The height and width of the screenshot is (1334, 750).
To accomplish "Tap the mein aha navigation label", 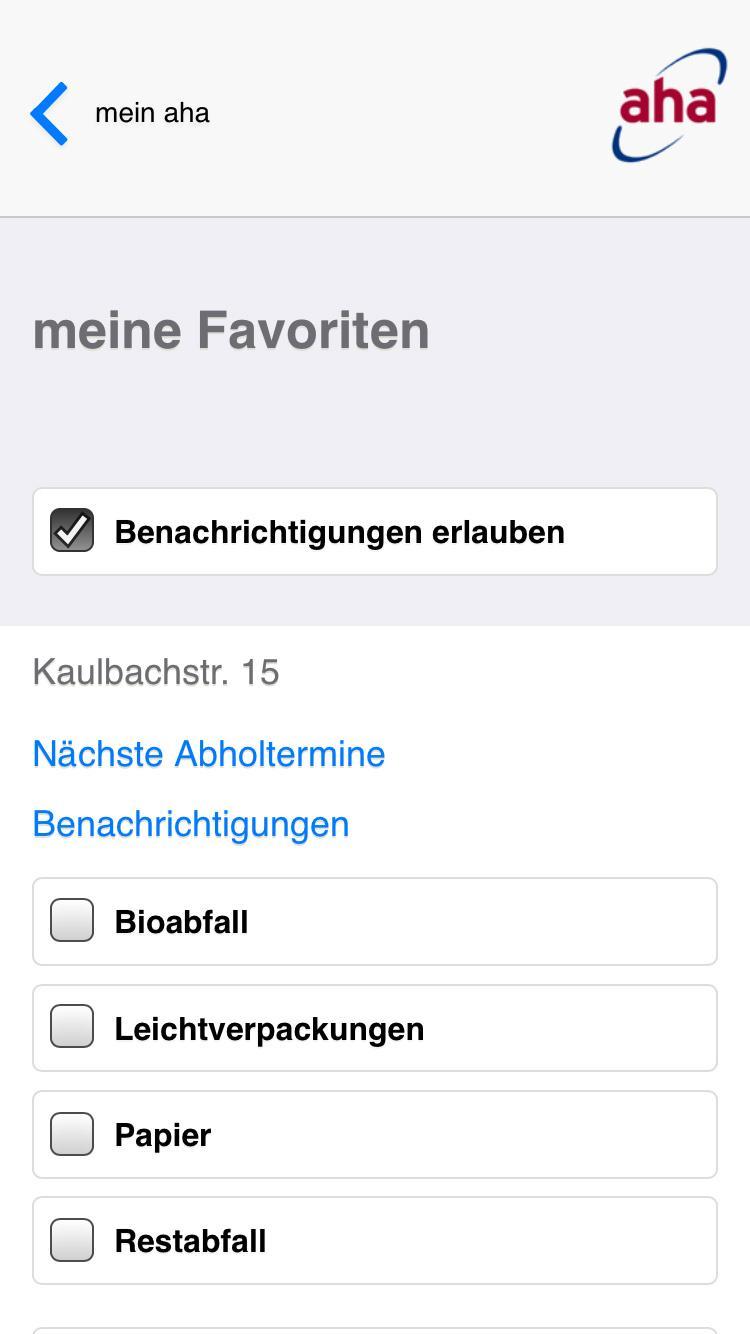I will [152, 113].
